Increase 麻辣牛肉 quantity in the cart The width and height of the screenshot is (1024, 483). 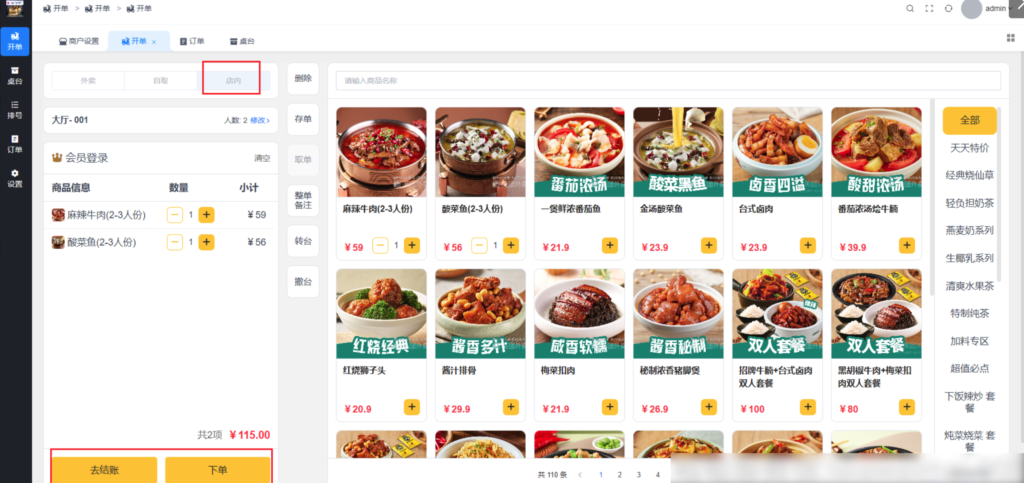(206, 214)
